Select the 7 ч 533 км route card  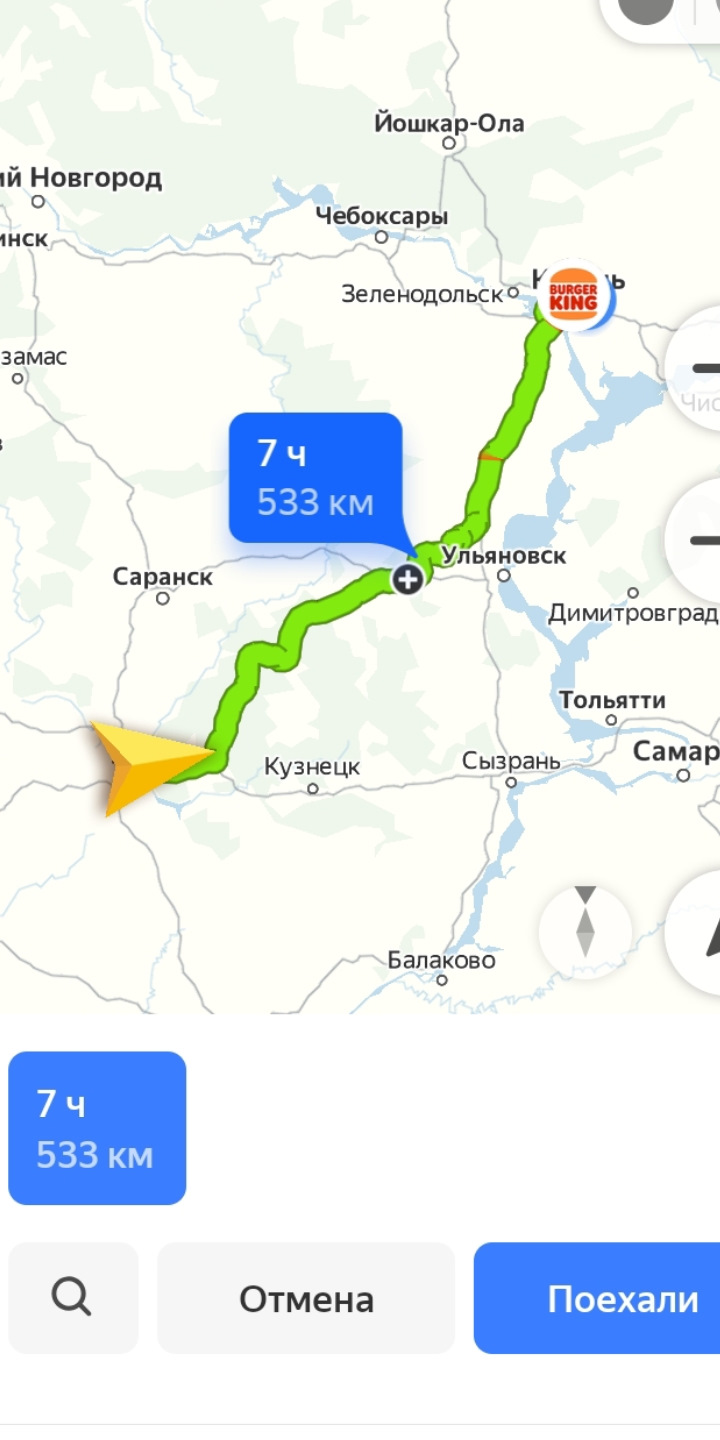[x=97, y=1128]
